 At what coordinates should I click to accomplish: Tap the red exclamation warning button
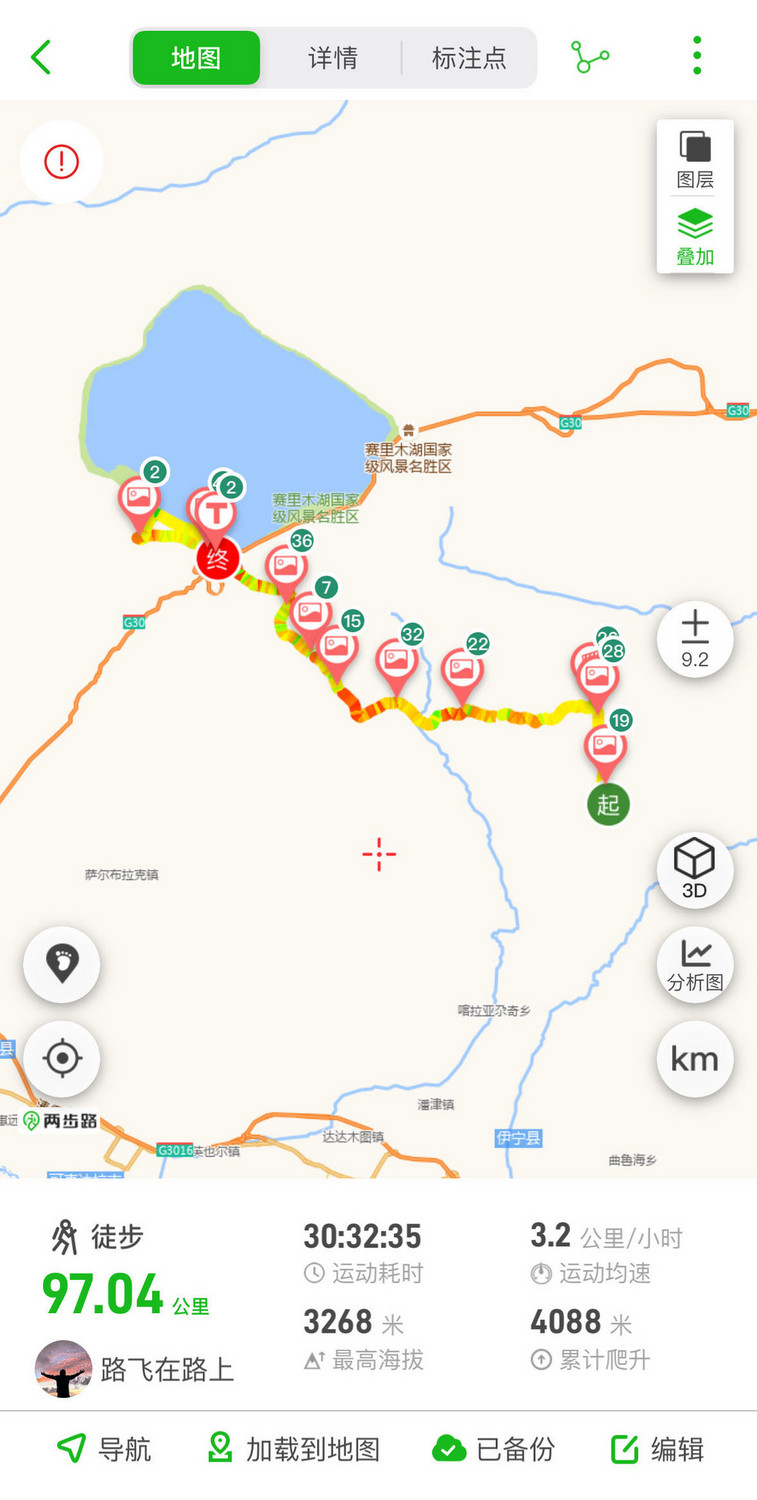click(61, 161)
